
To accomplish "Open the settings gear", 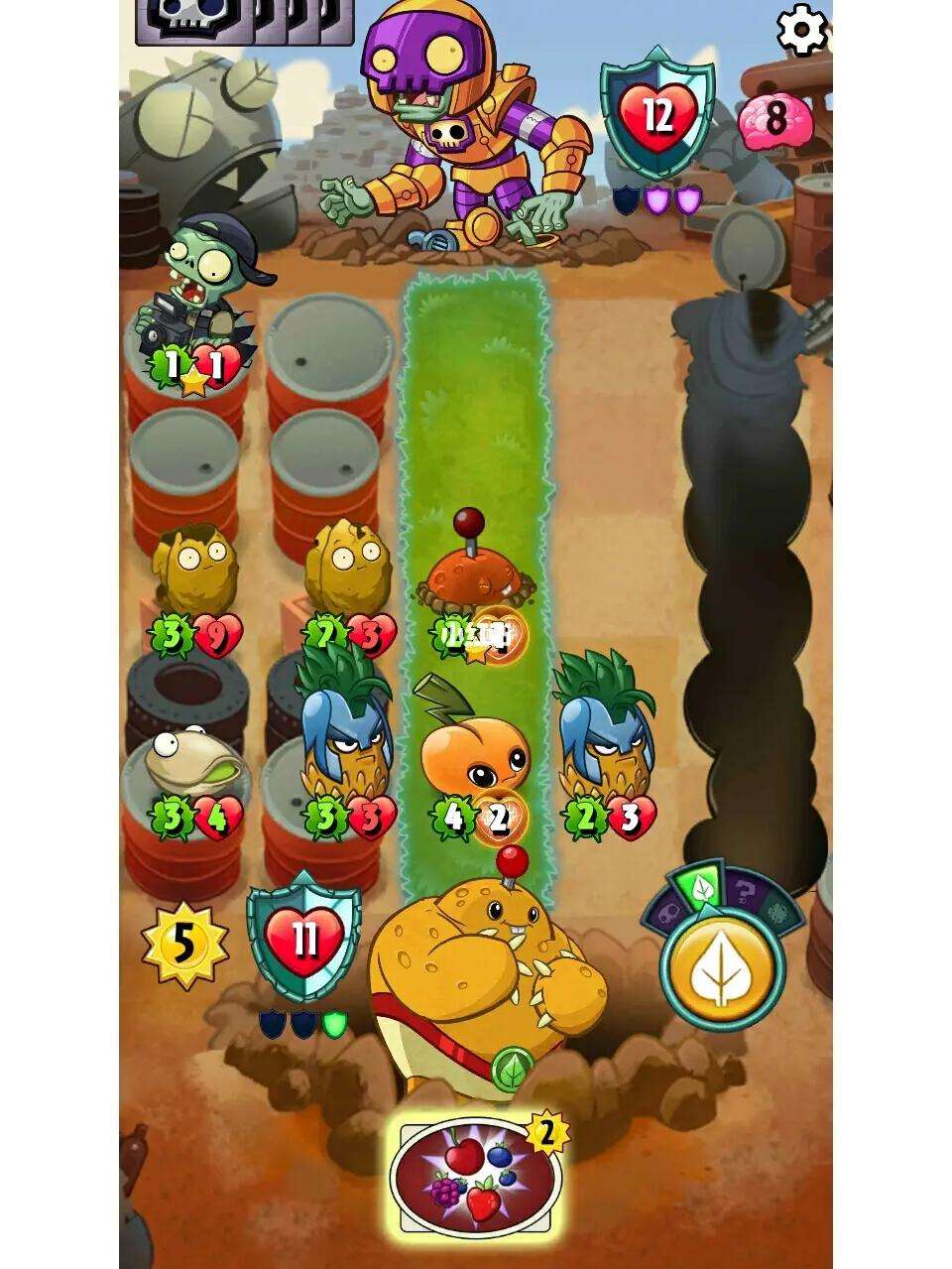I will tap(801, 30).
